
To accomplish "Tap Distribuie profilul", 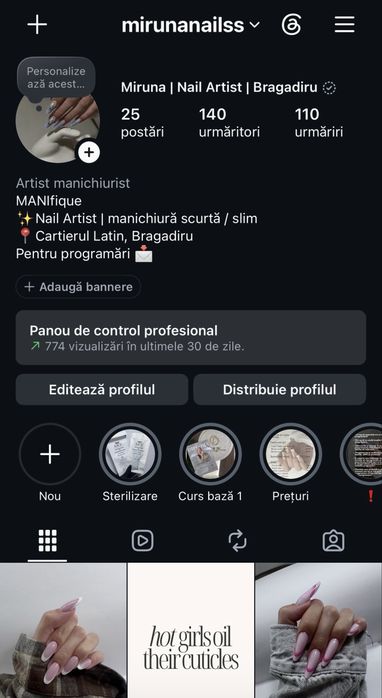I will click(280, 390).
